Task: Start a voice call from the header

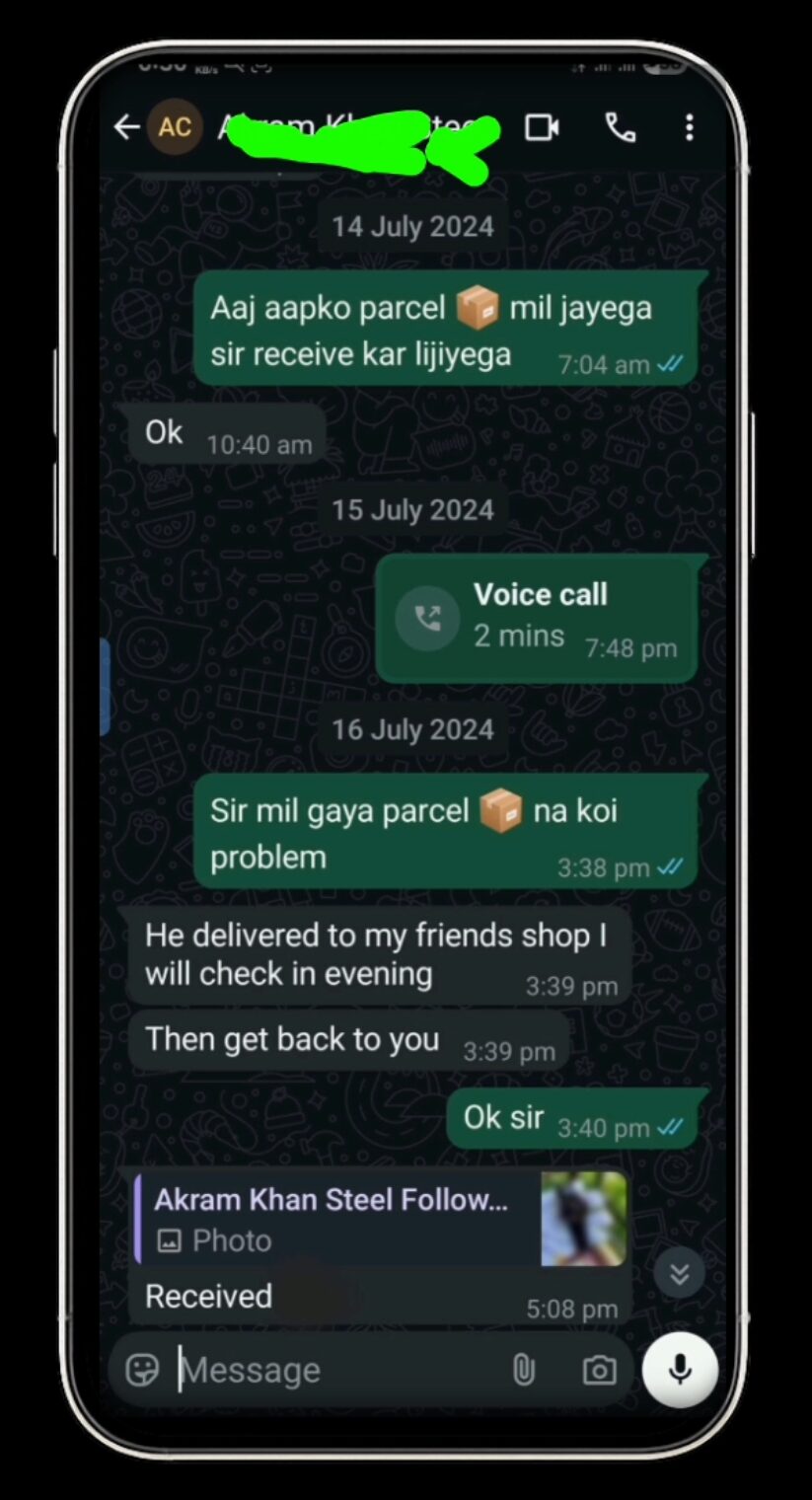Action: [620, 127]
